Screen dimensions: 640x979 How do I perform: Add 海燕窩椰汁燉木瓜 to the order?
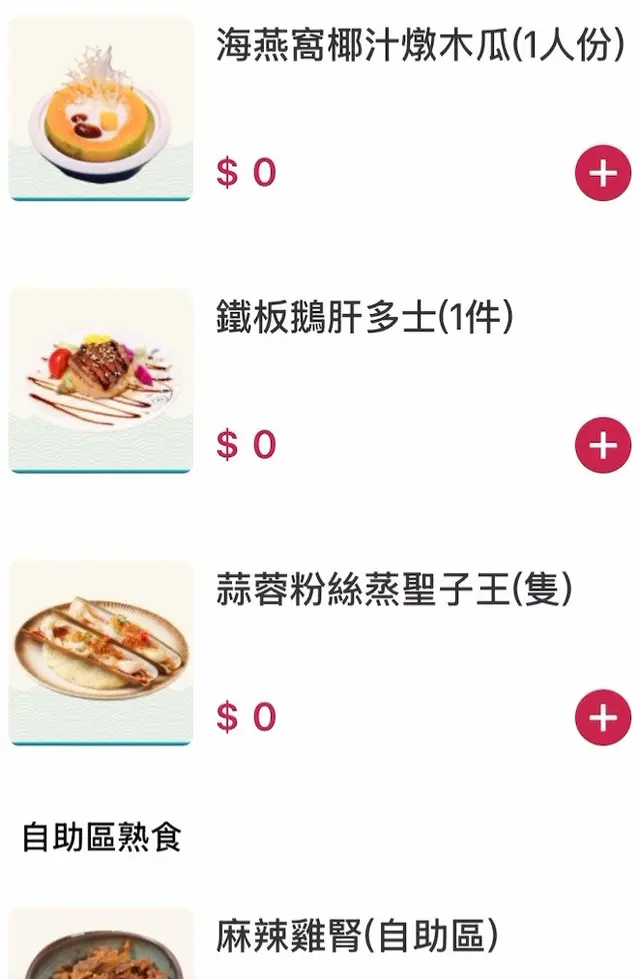pyautogui.click(x=603, y=174)
